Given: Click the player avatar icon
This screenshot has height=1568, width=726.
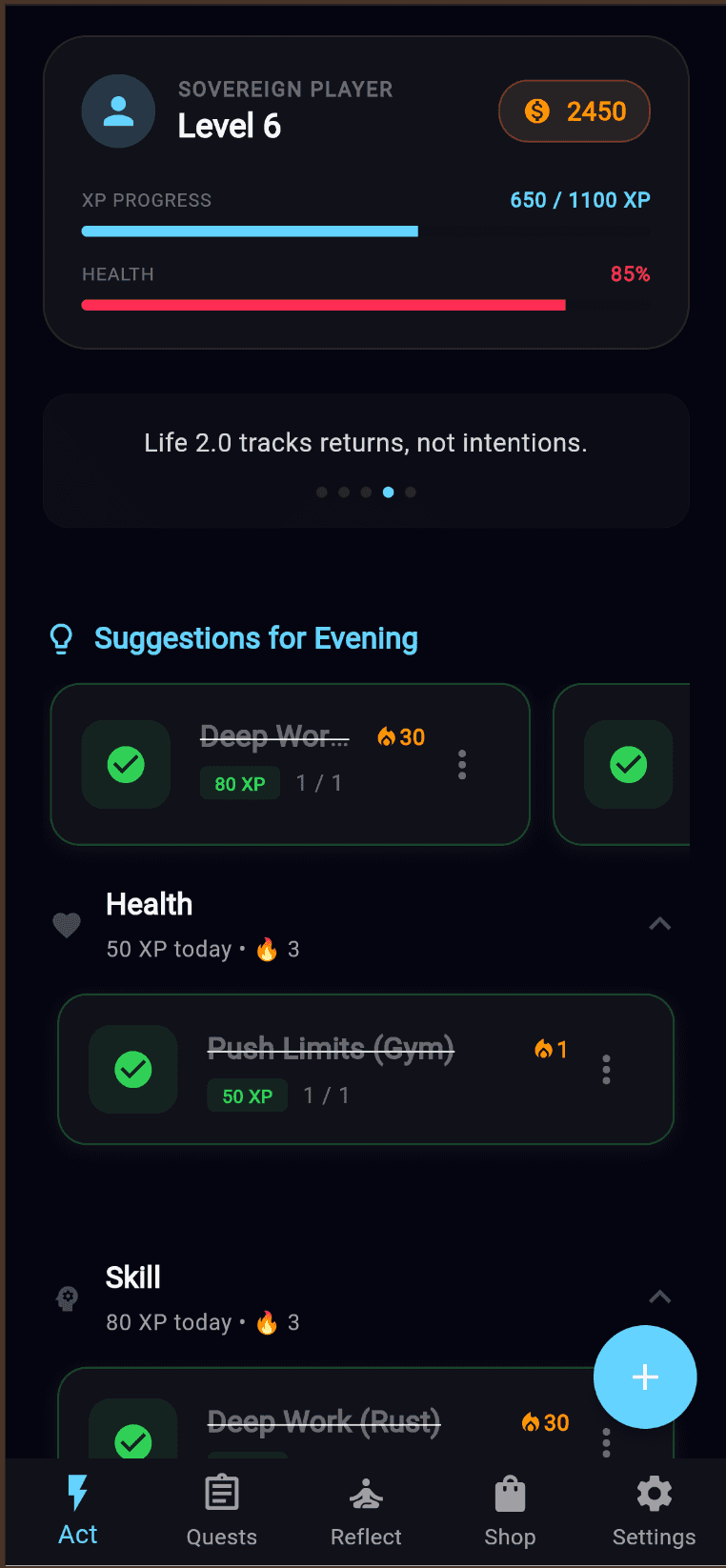Looking at the screenshot, I should pos(118,111).
